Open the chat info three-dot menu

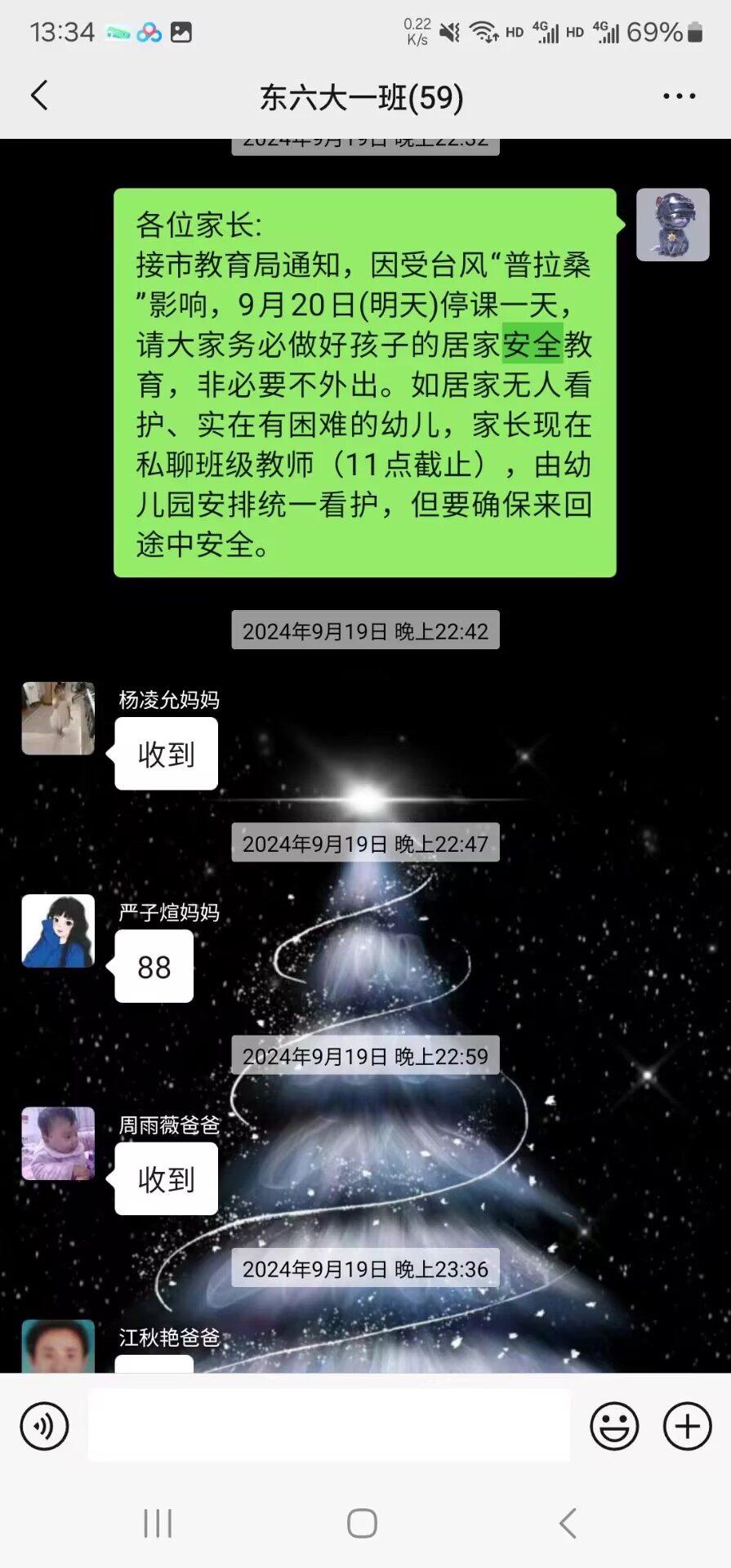coord(679,96)
